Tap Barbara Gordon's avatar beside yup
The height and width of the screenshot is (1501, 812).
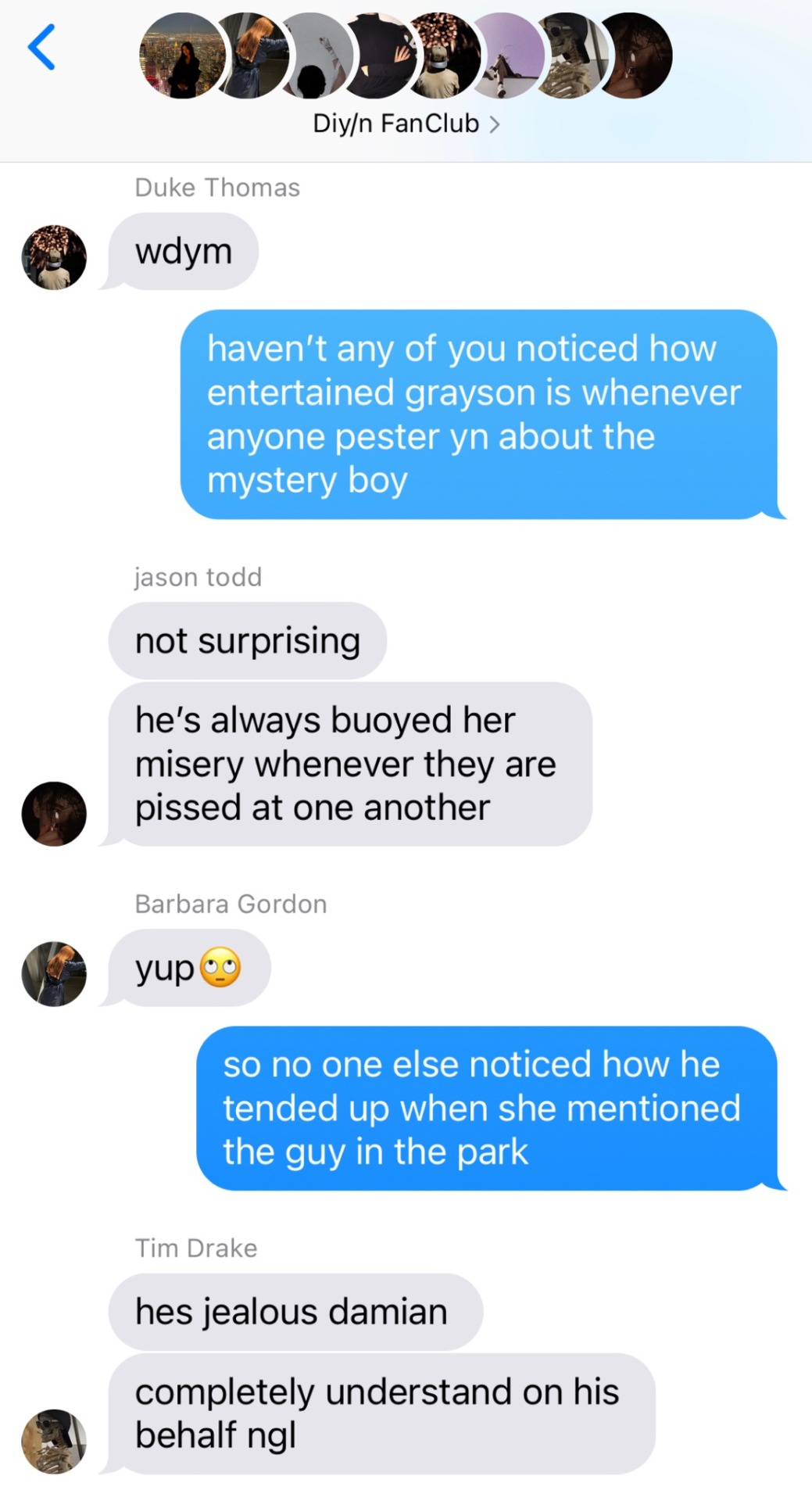coord(54,973)
